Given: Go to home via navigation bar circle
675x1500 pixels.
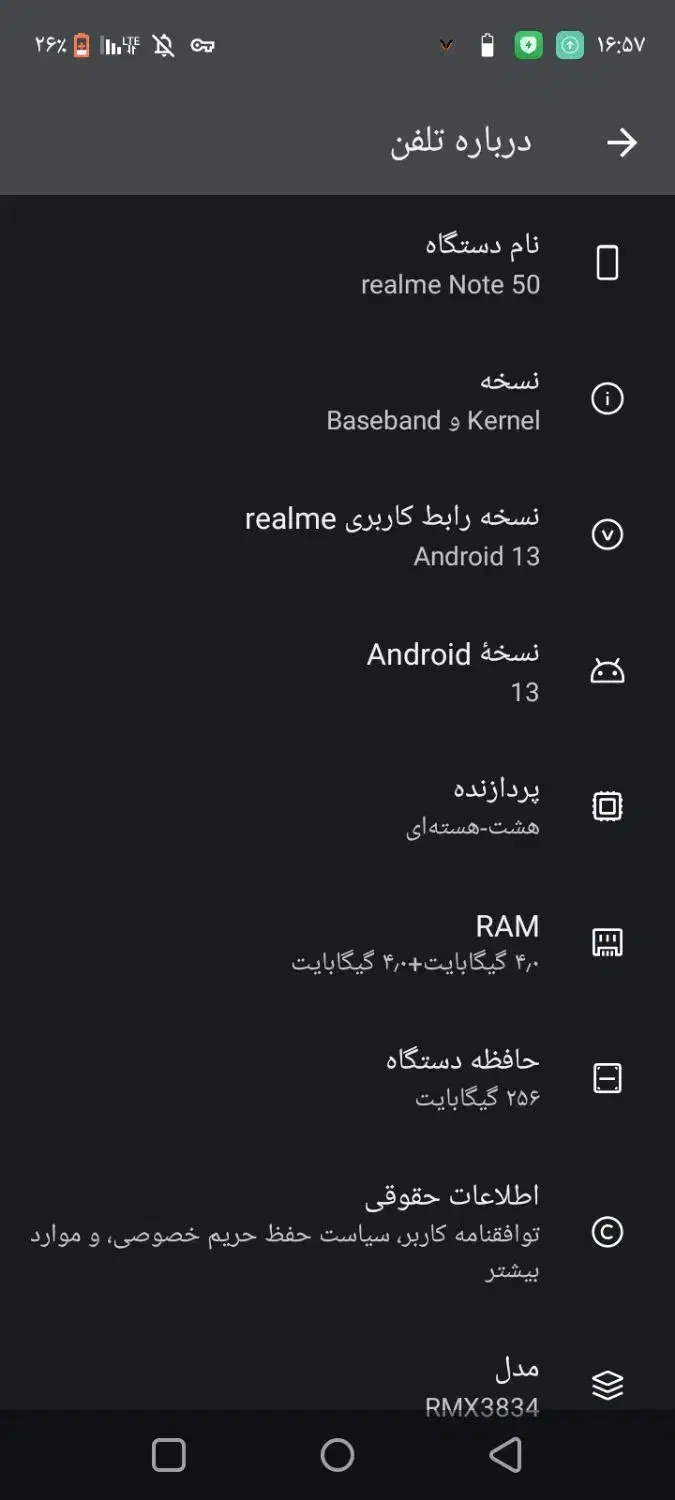Looking at the screenshot, I should tap(337, 1455).
